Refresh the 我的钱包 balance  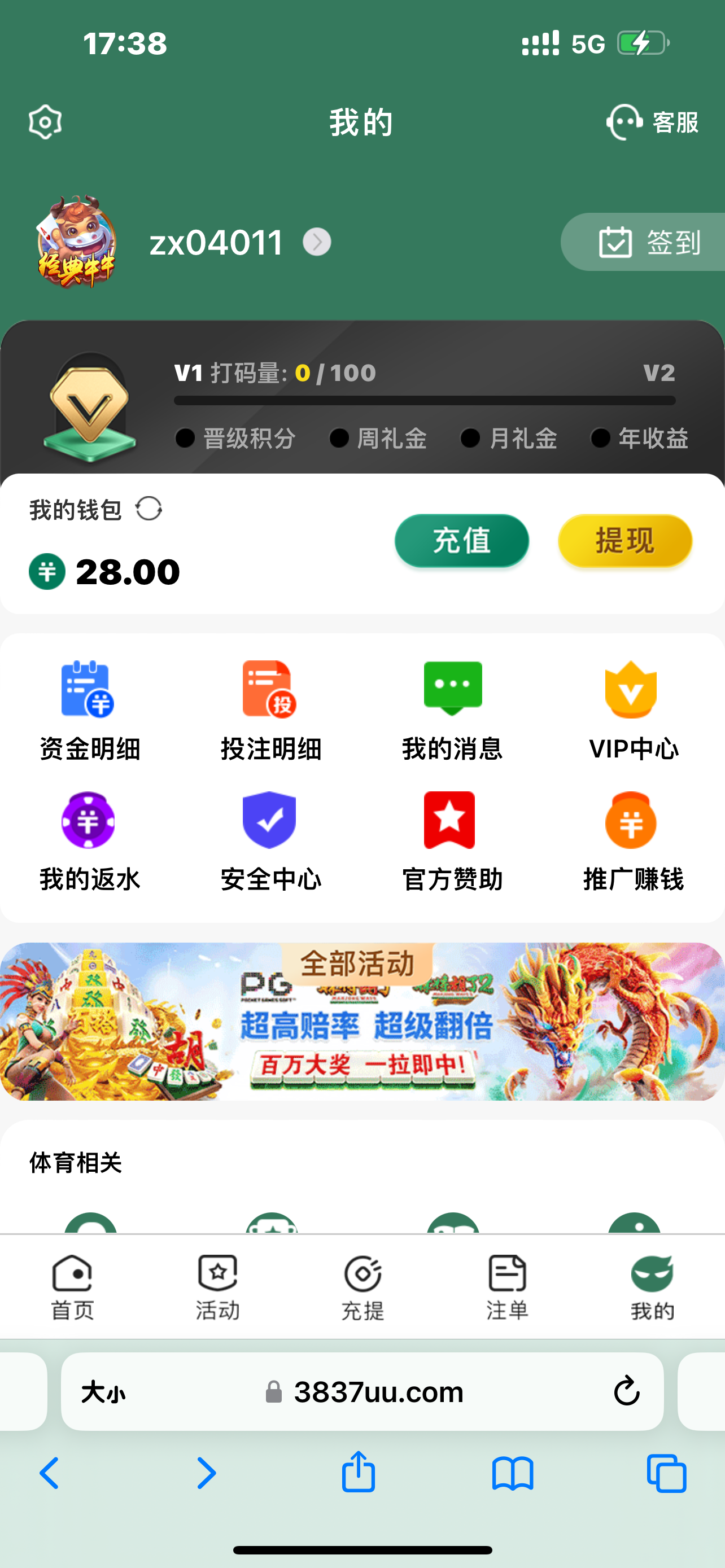149,509
